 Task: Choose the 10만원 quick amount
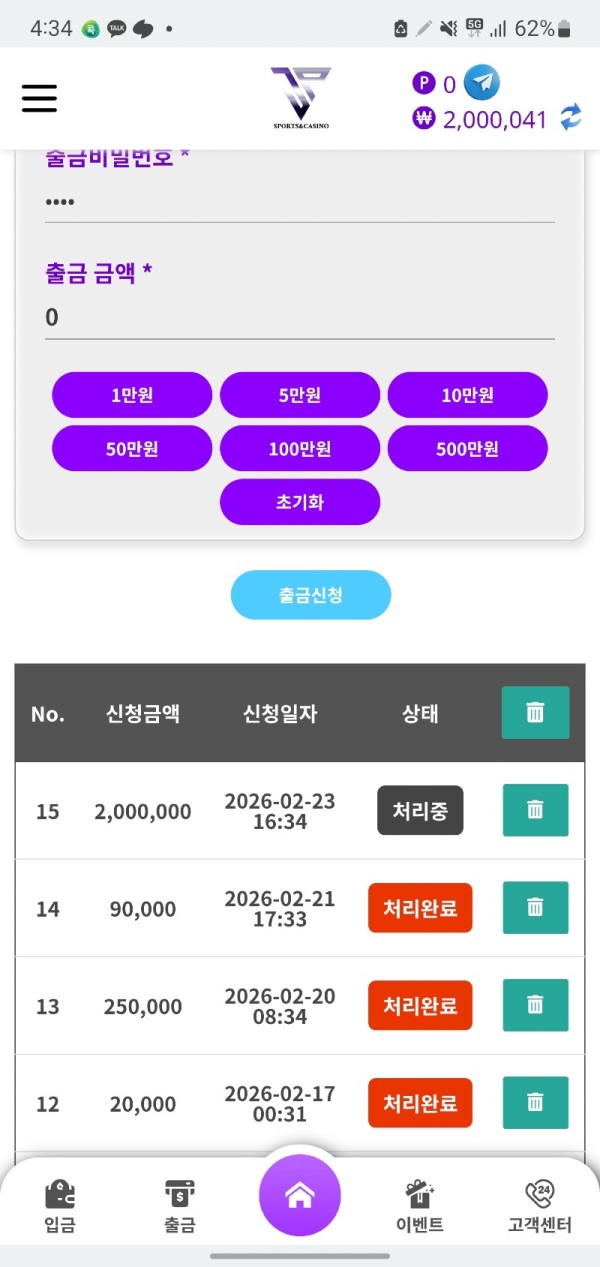tap(467, 395)
